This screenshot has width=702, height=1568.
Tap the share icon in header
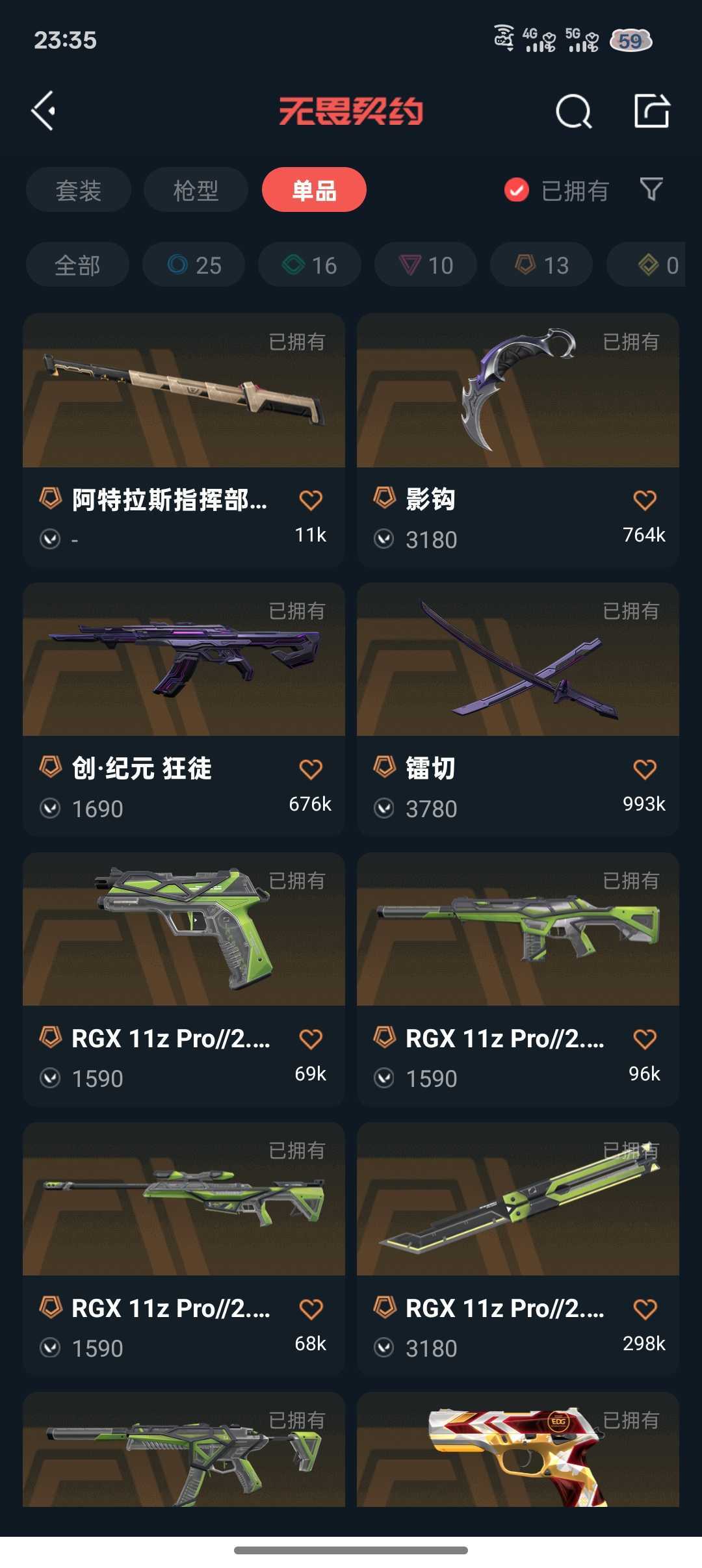651,111
